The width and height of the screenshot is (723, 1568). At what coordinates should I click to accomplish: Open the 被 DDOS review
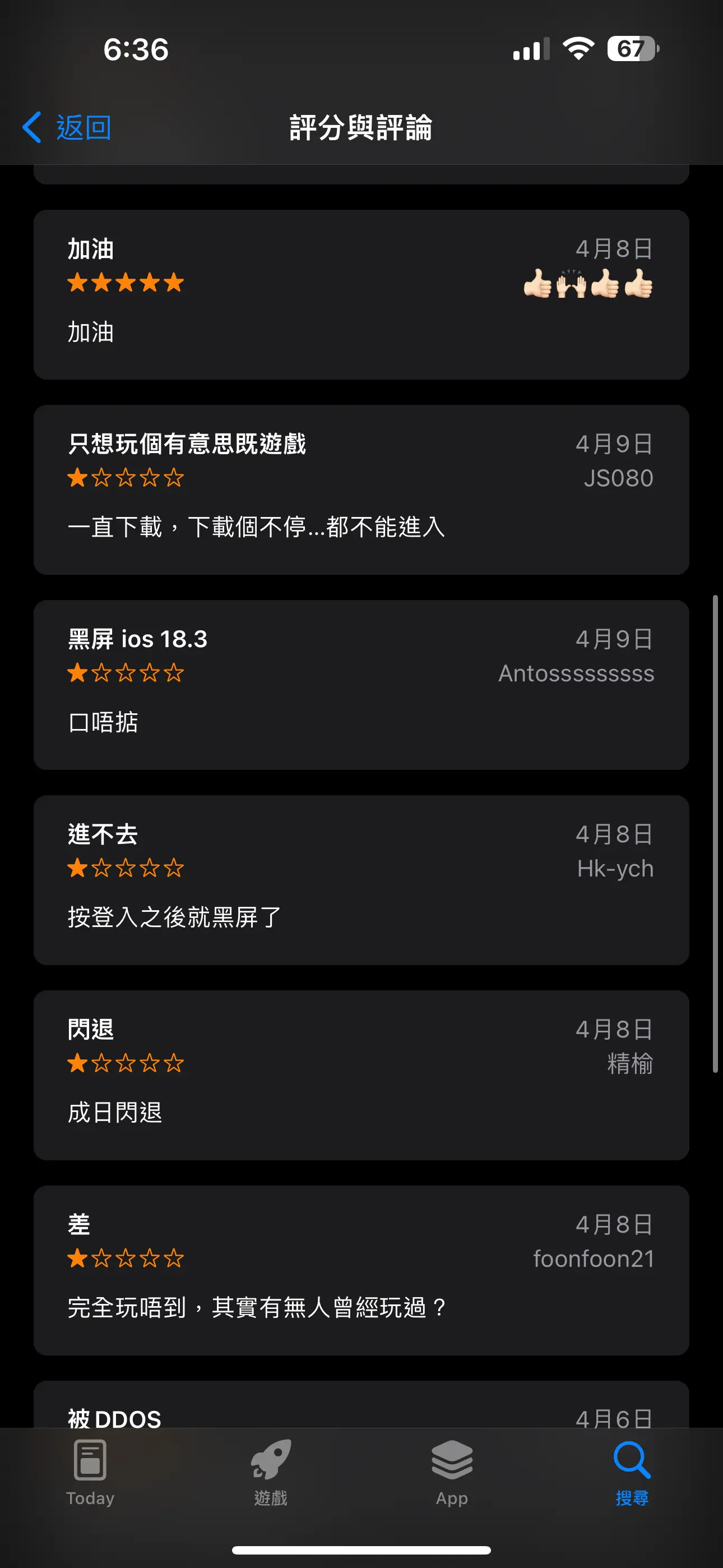(361, 1404)
